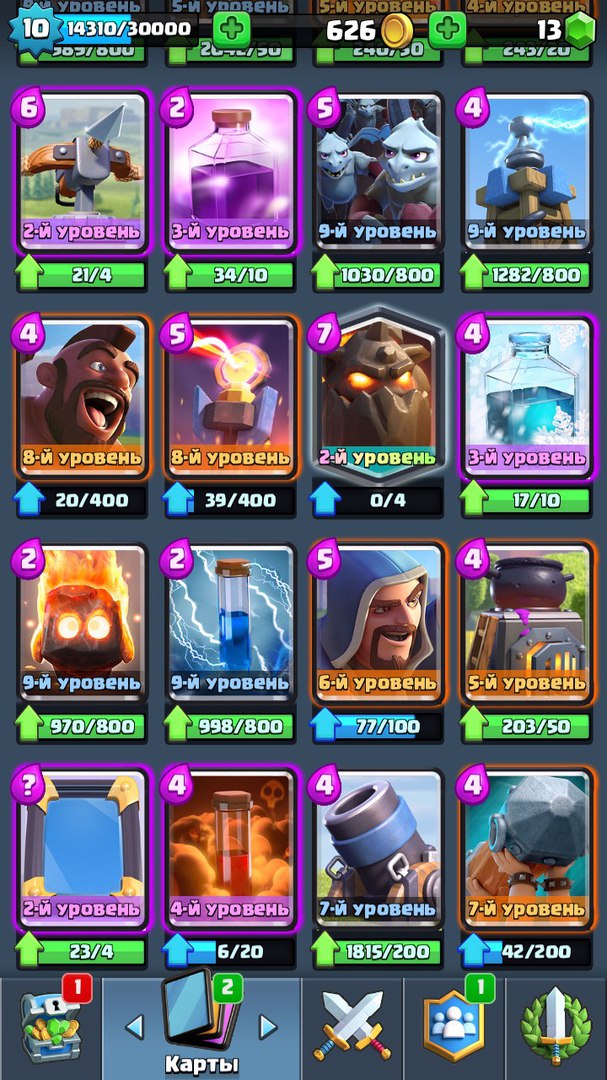Tap the right arrow next to Карты

pyautogui.click(x=267, y=1027)
